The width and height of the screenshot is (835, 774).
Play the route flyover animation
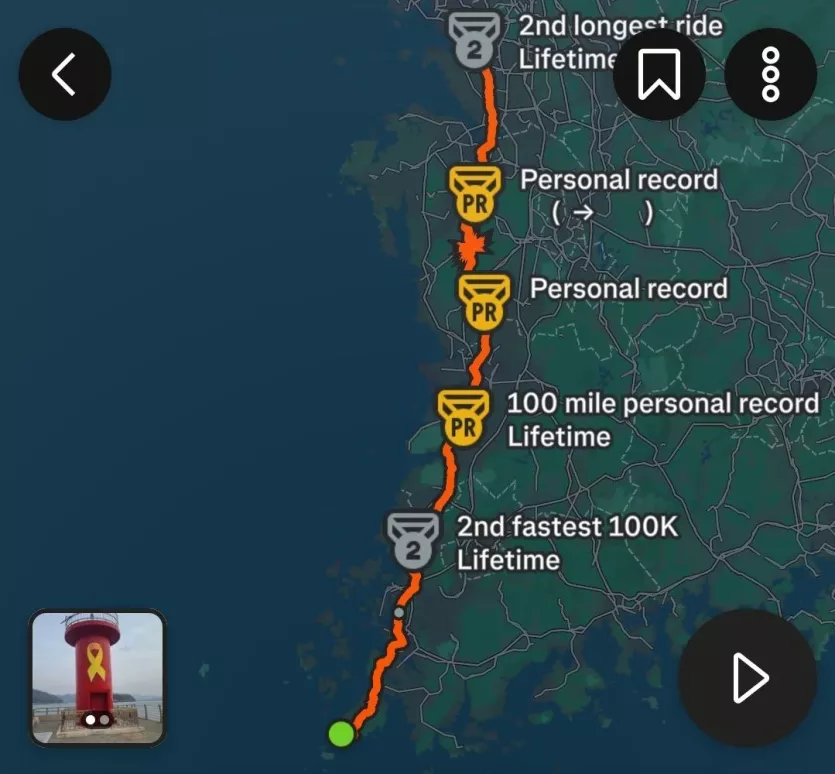pyautogui.click(x=746, y=678)
